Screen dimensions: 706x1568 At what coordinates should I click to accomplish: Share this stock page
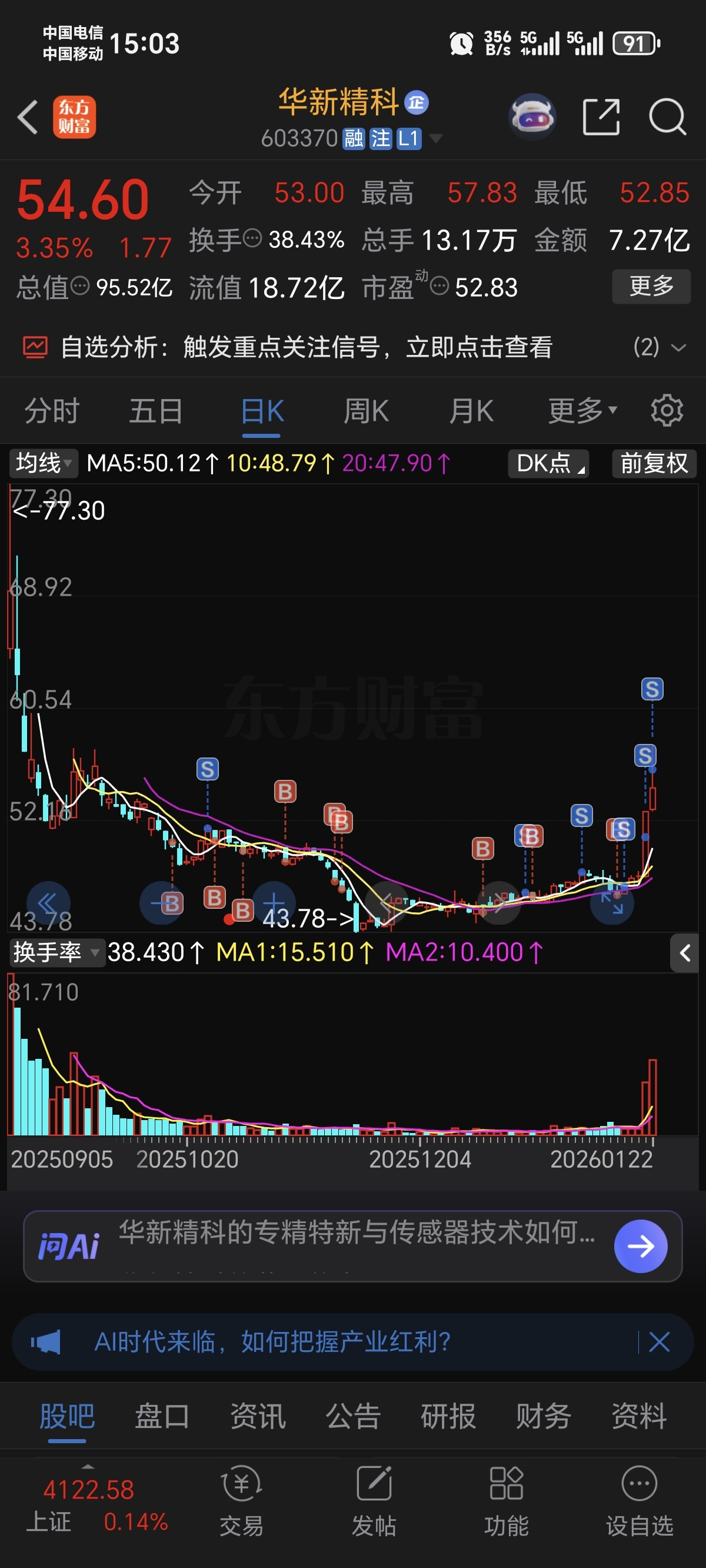tap(601, 117)
